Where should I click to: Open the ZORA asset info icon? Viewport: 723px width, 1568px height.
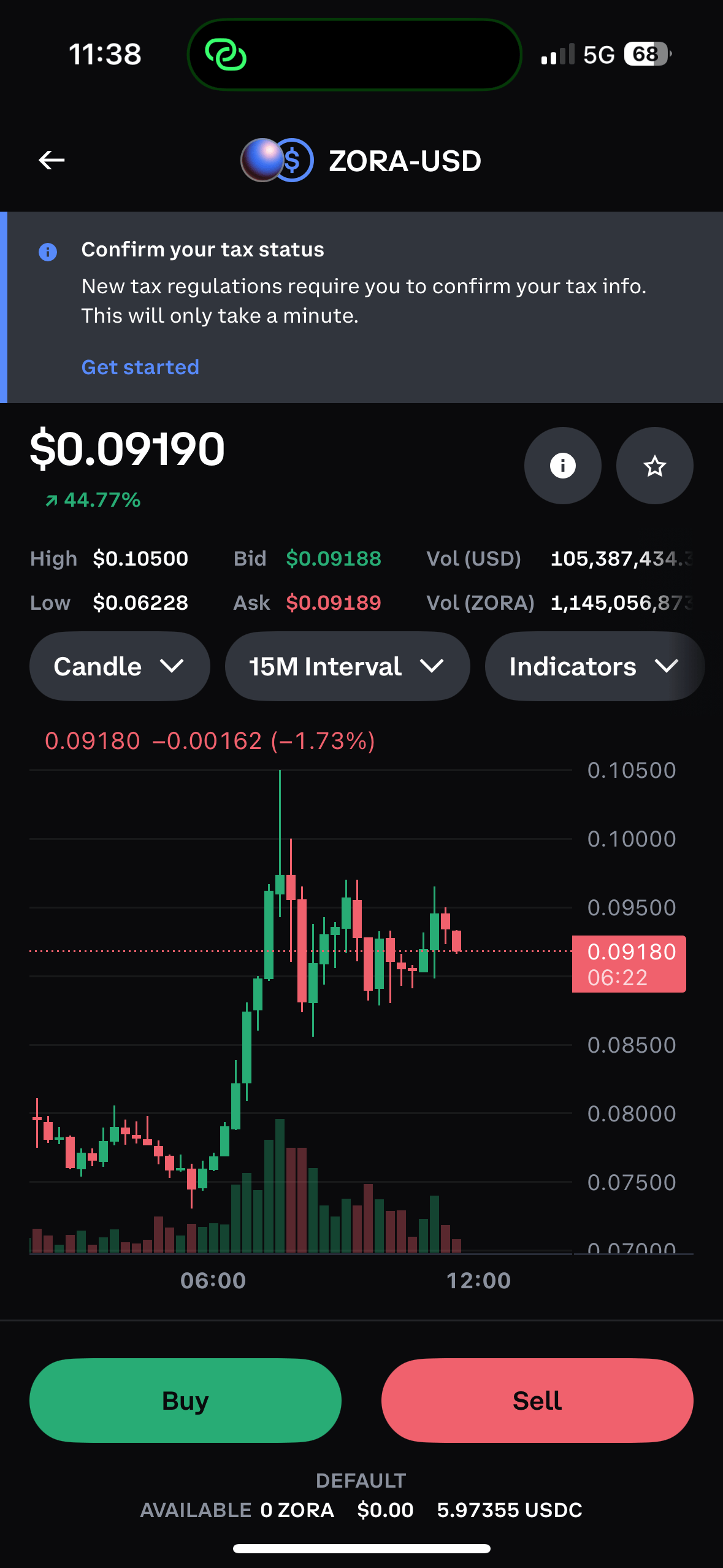[x=562, y=466]
